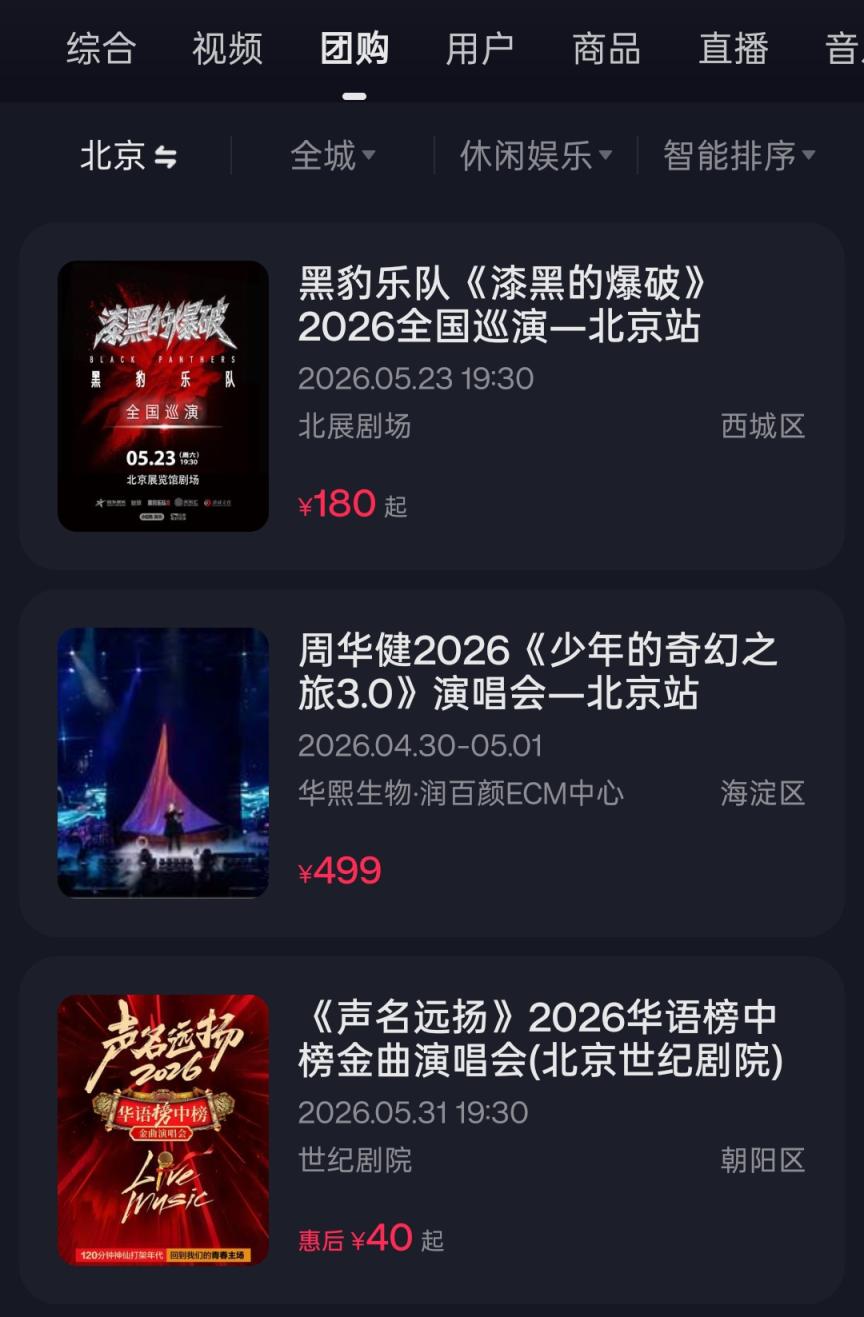Open the 休闲娱乐 category dropdown
Screen dimensions: 864x1317
(535, 156)
